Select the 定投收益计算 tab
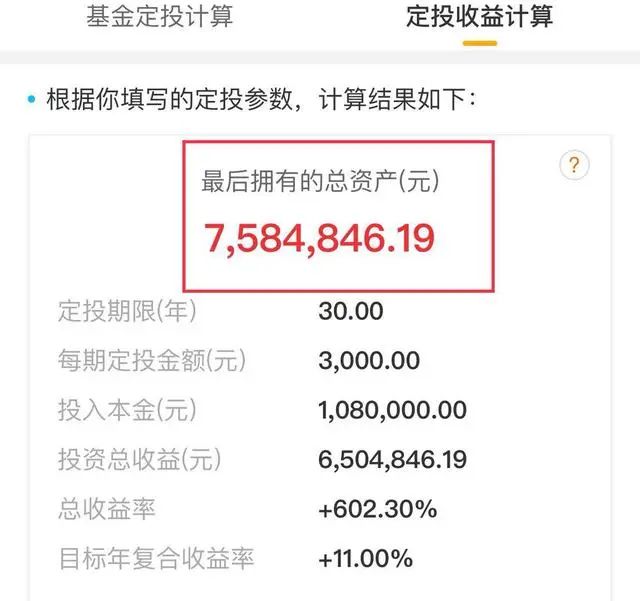This screenshot has height=601, width=640. (480, 17)
